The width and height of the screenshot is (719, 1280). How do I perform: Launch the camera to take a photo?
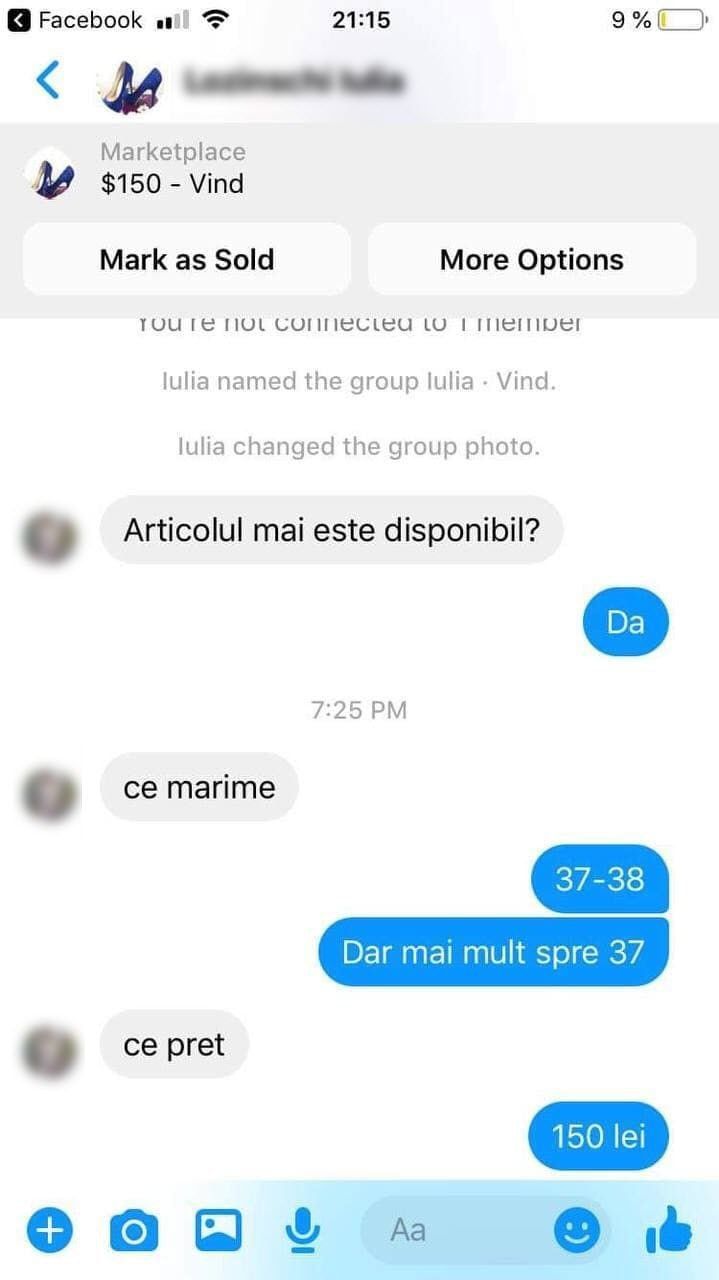132,1230
